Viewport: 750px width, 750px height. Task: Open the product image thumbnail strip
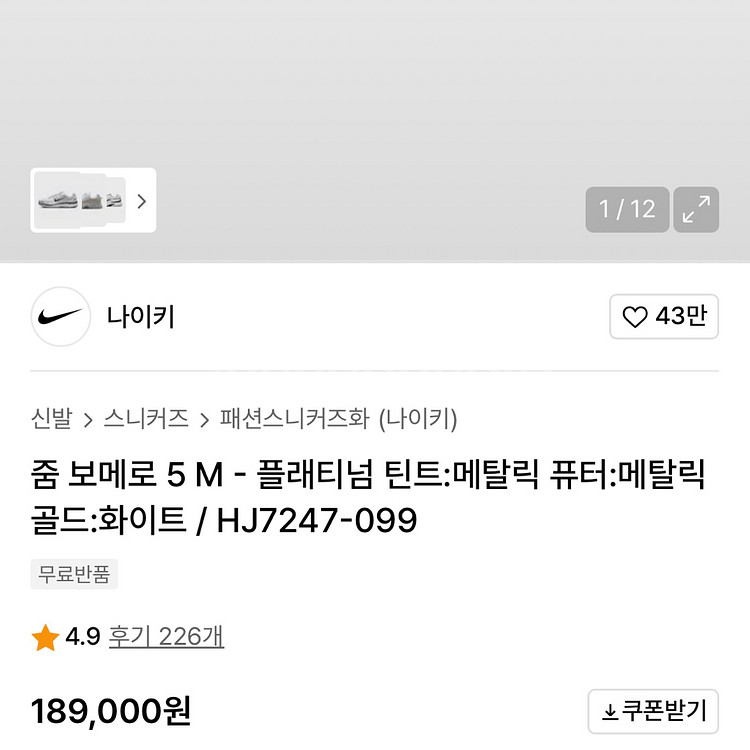pos(92,200)
